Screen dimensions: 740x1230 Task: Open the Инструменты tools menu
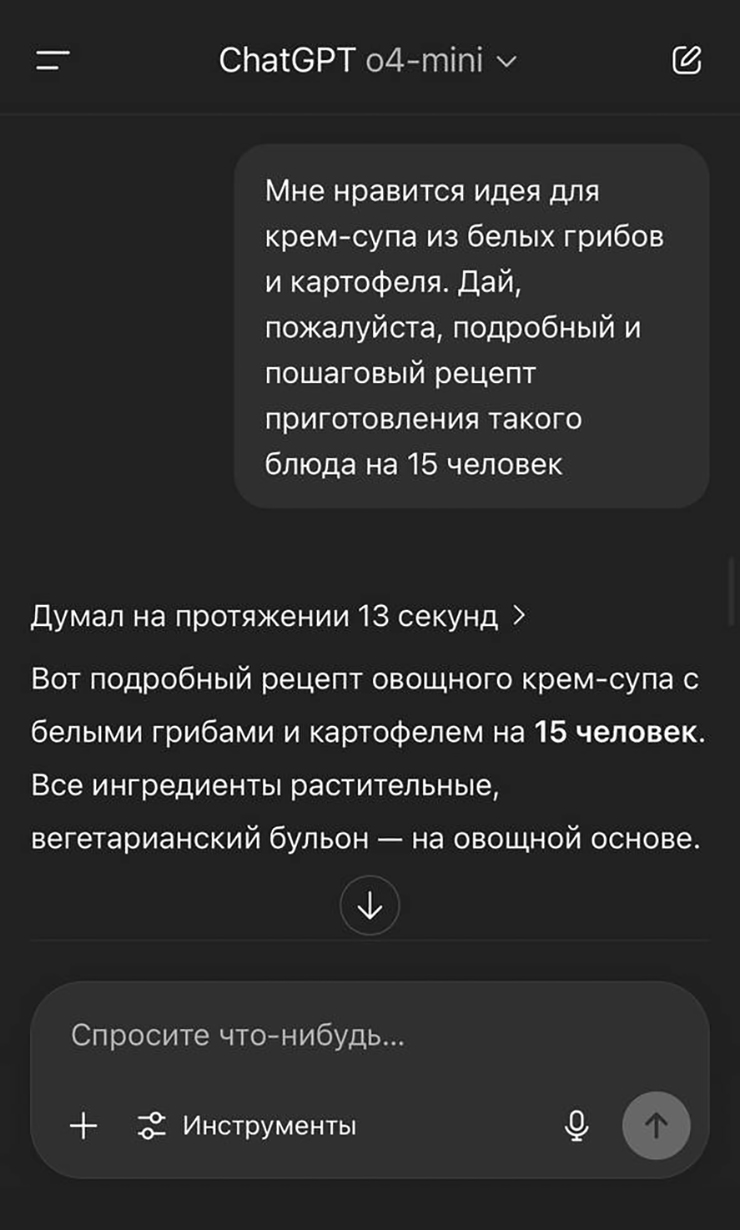point(246,1126)
